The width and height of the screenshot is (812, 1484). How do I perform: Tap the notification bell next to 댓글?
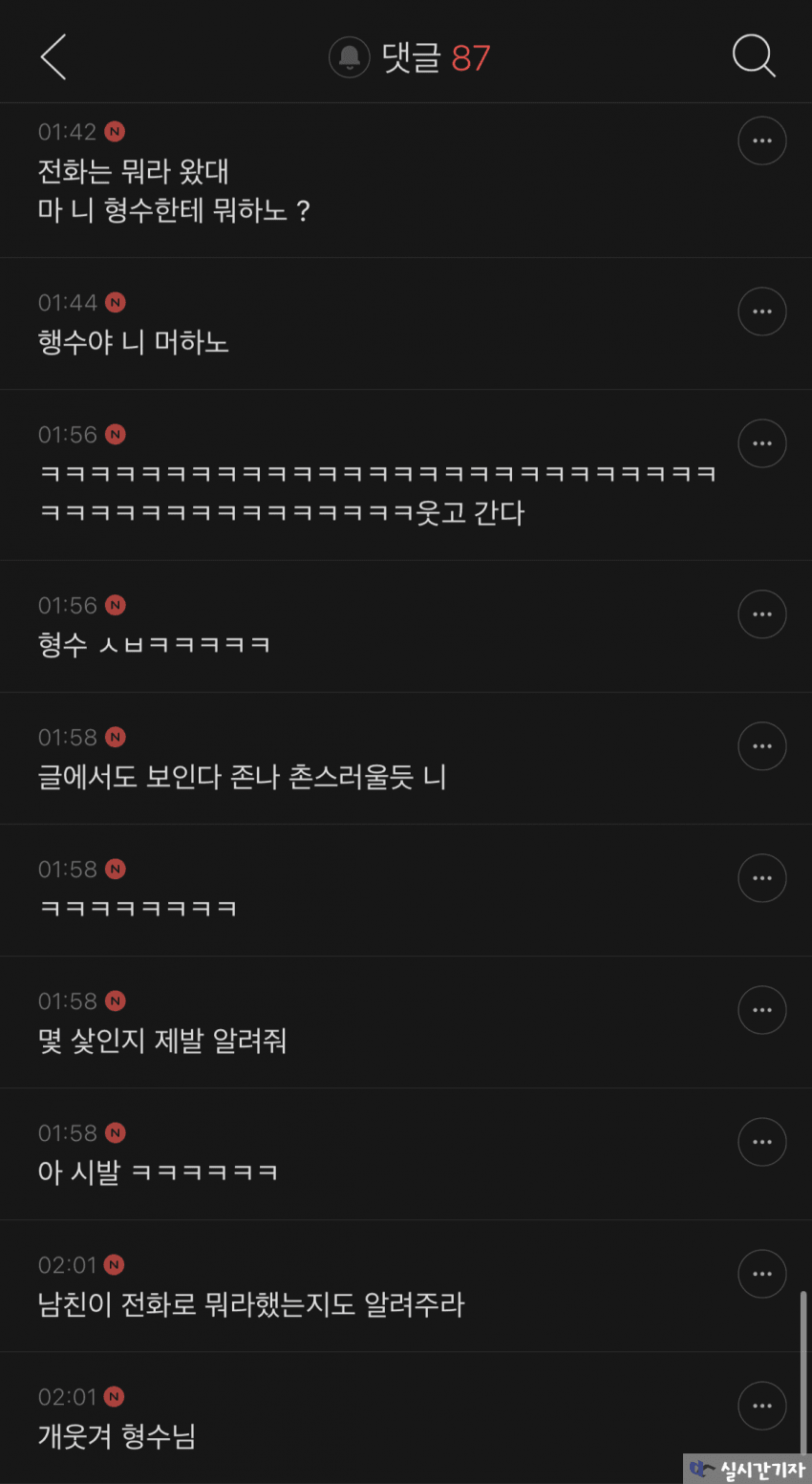tap(349, 57)
